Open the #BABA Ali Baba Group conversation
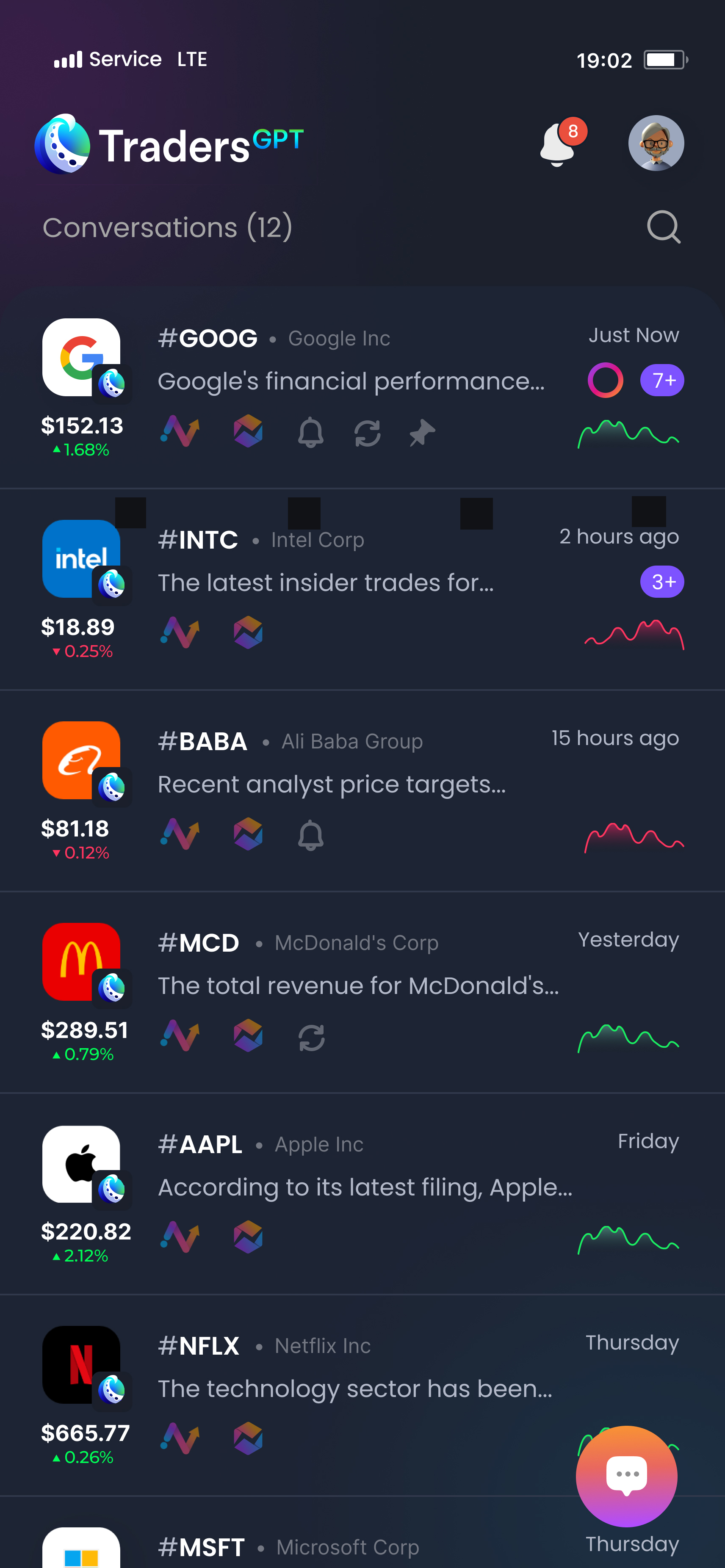 pyautogui.click(x=332, y=784)
